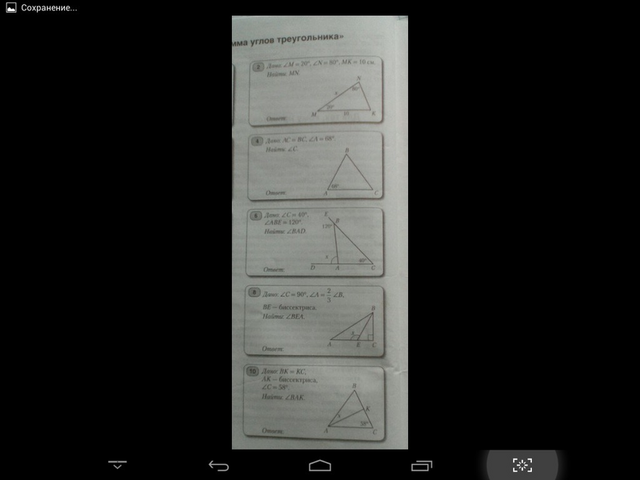Screen dimensions: 640x480
Task: Tap the screenshot capture button
Action: tap(521, 464)
